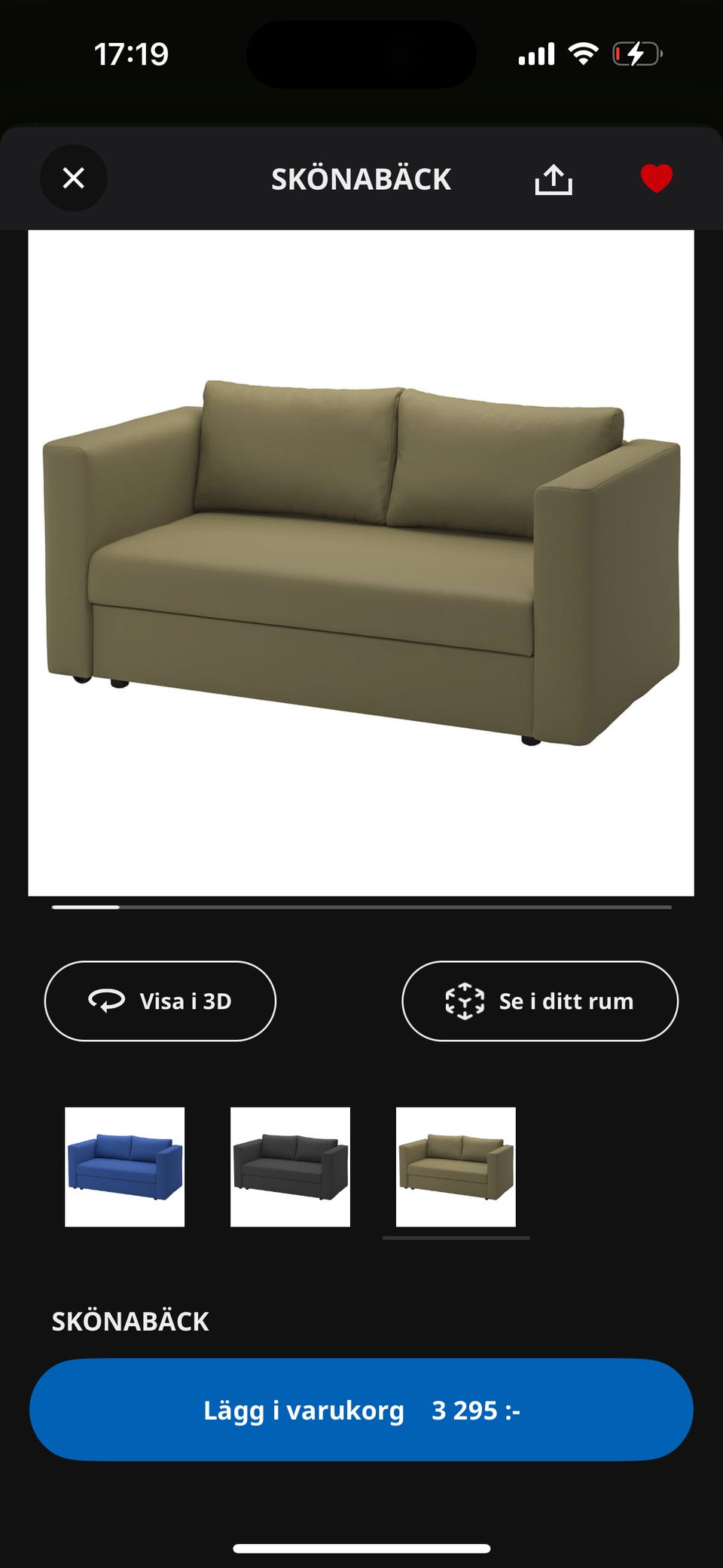Open Se i ditt rum AR view
This screenshot has height=1568, width=723.
tap(540, 1001)
